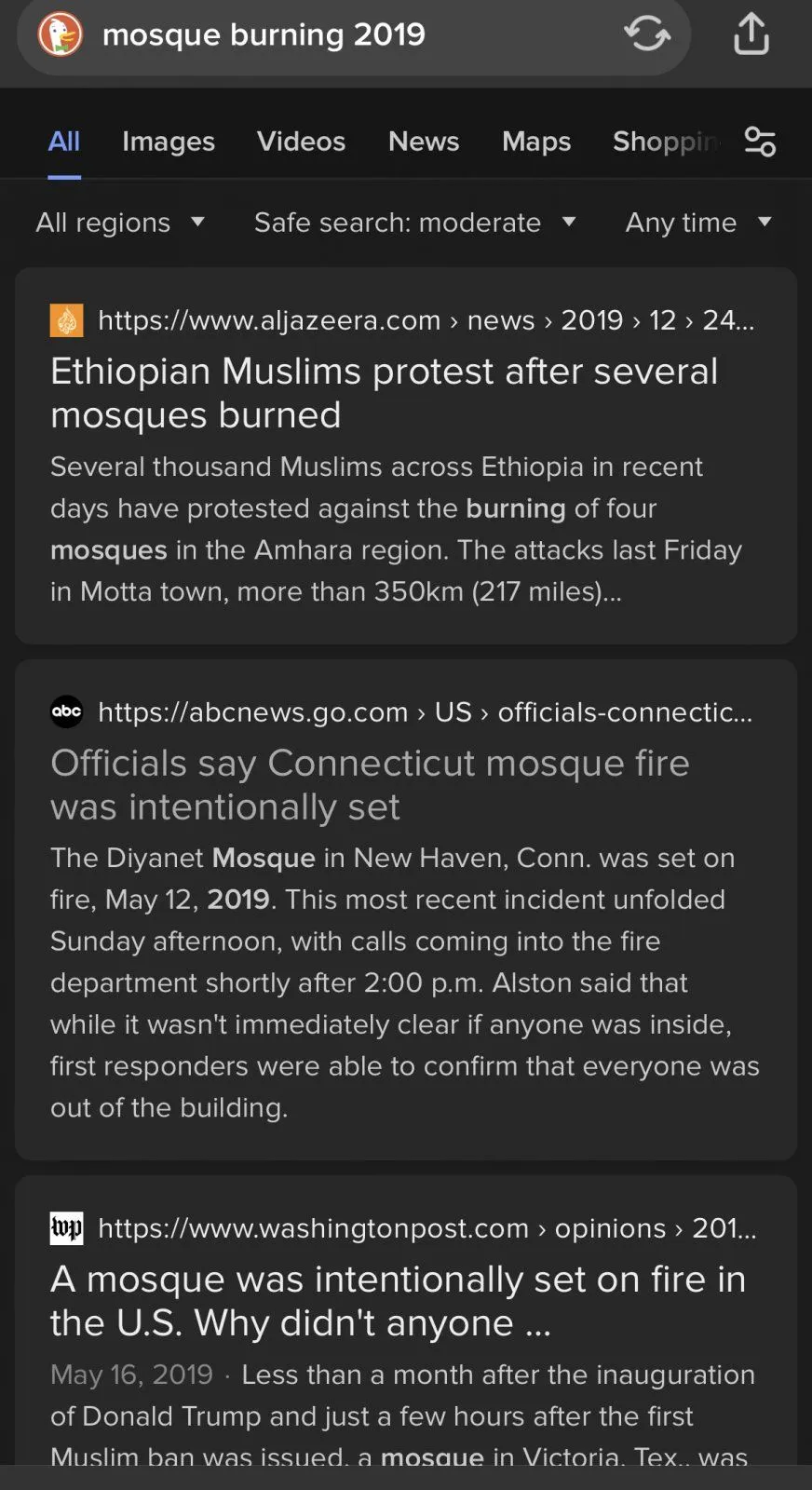Switch to the Images tab

pyautogui.click(x=169, y=142)
